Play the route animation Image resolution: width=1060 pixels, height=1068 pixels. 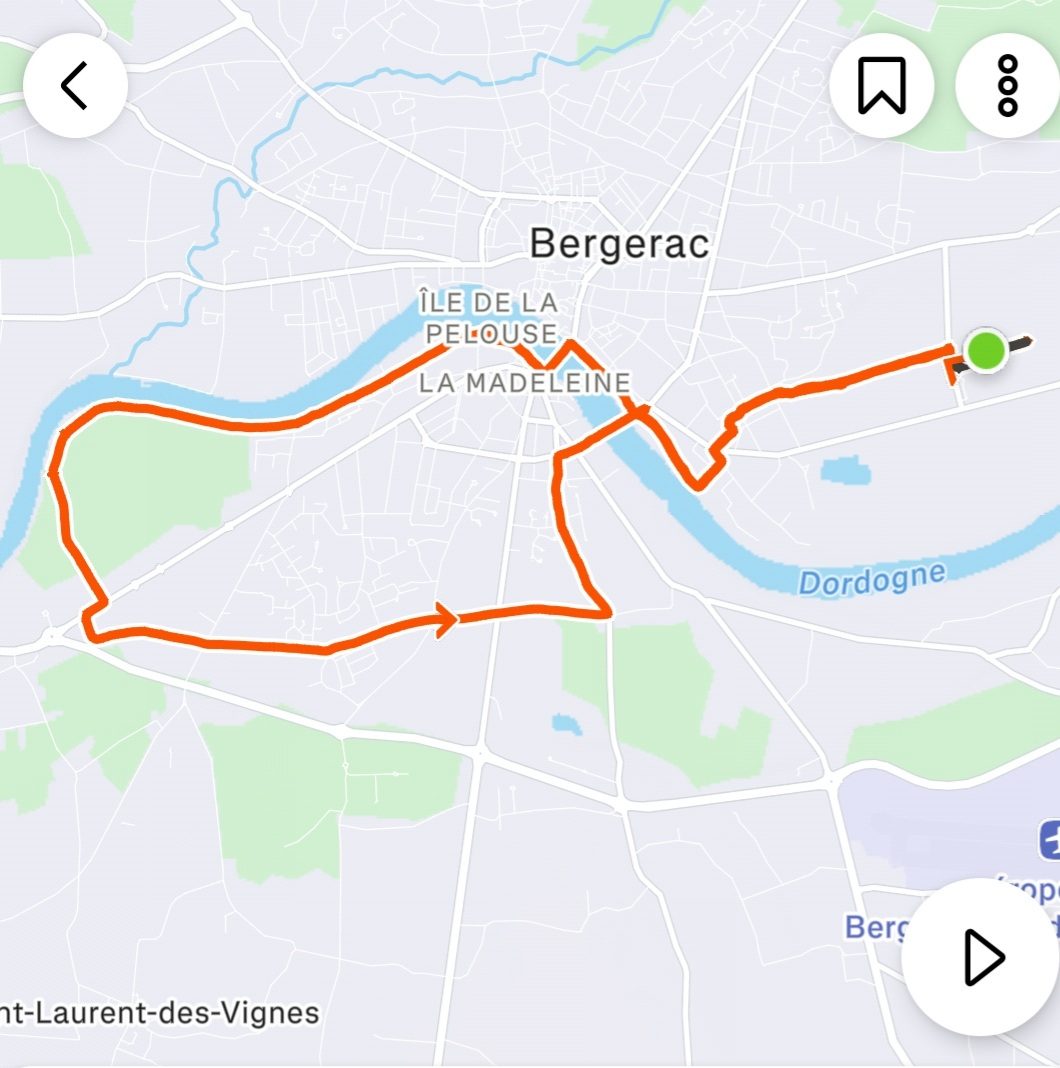(982, 957)
